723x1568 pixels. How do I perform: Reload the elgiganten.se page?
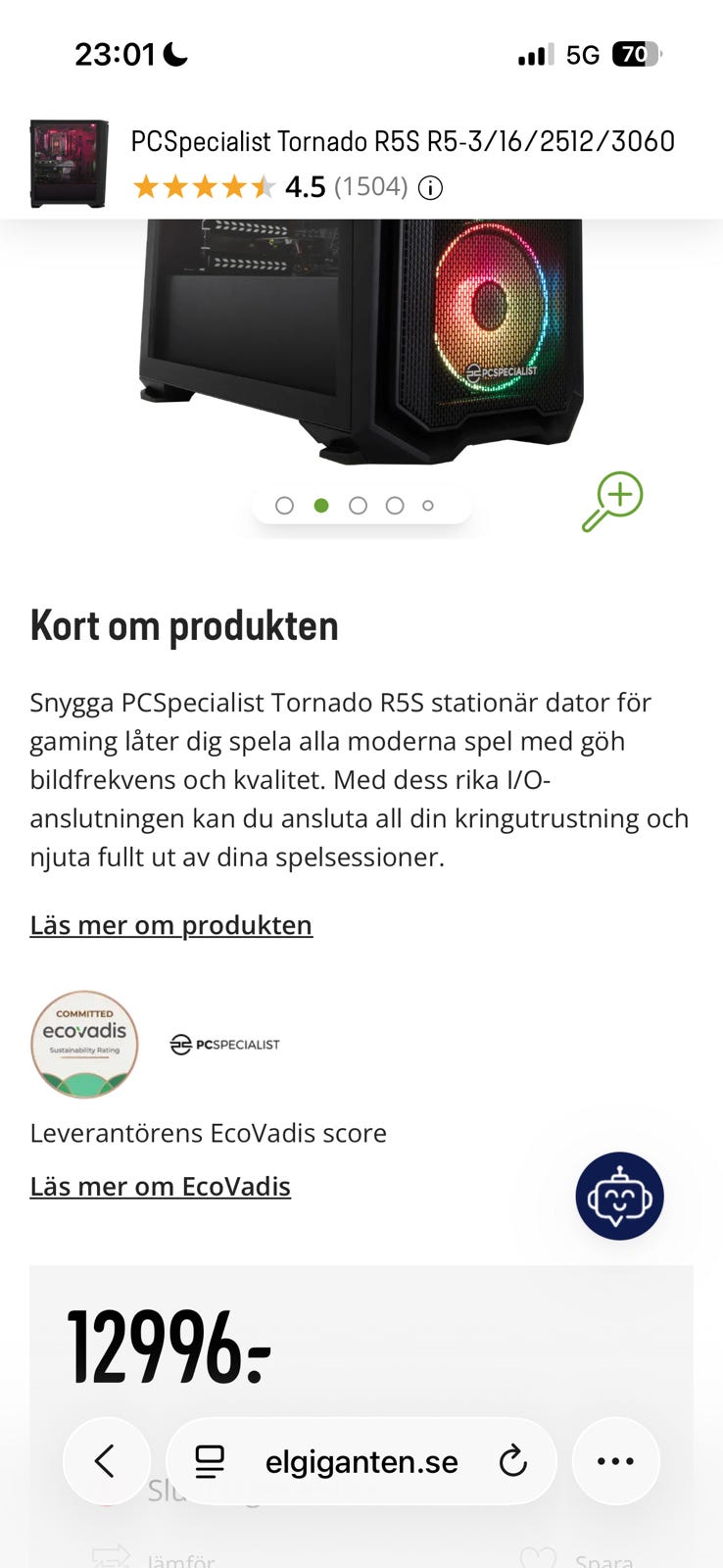pos(512,1461)
